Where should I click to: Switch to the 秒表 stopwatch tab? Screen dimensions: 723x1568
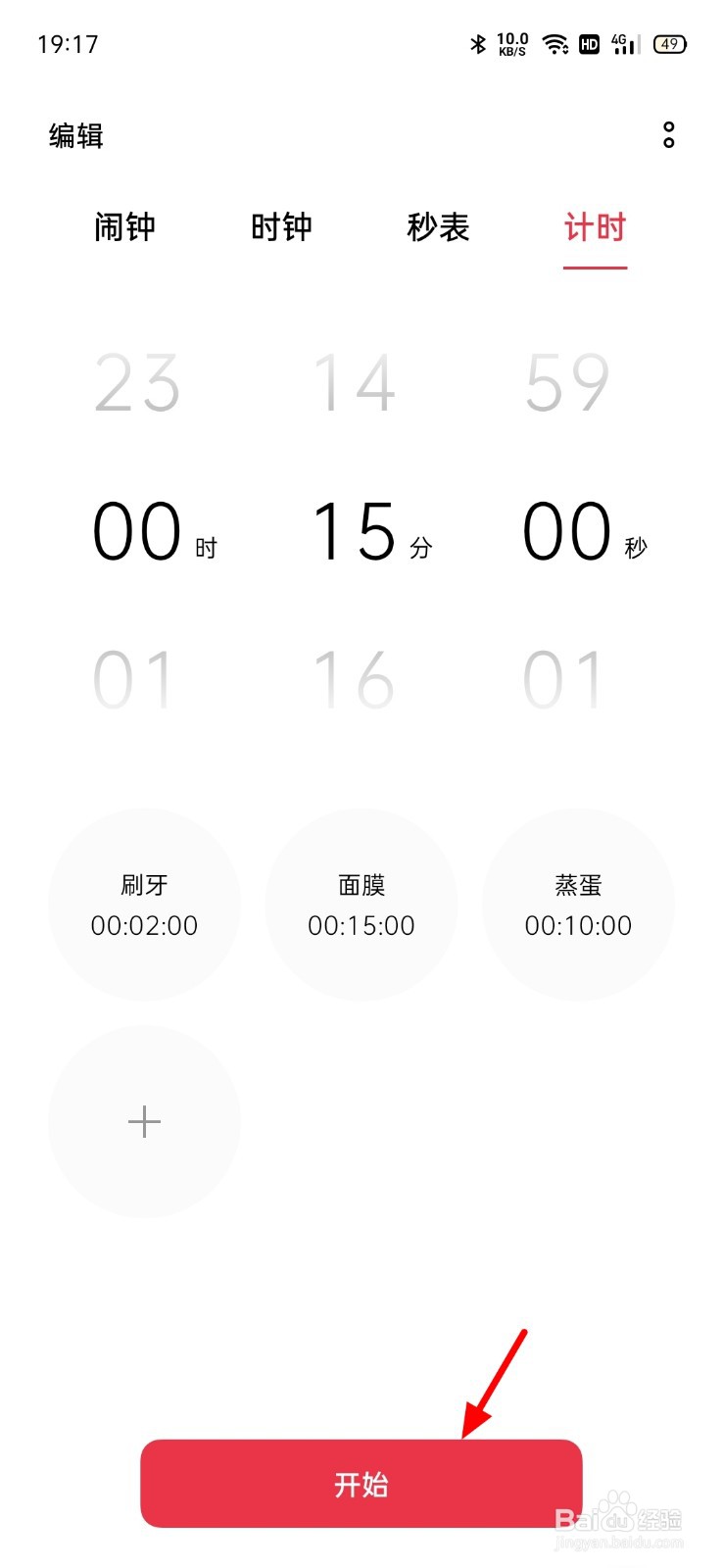pos(438,227)
